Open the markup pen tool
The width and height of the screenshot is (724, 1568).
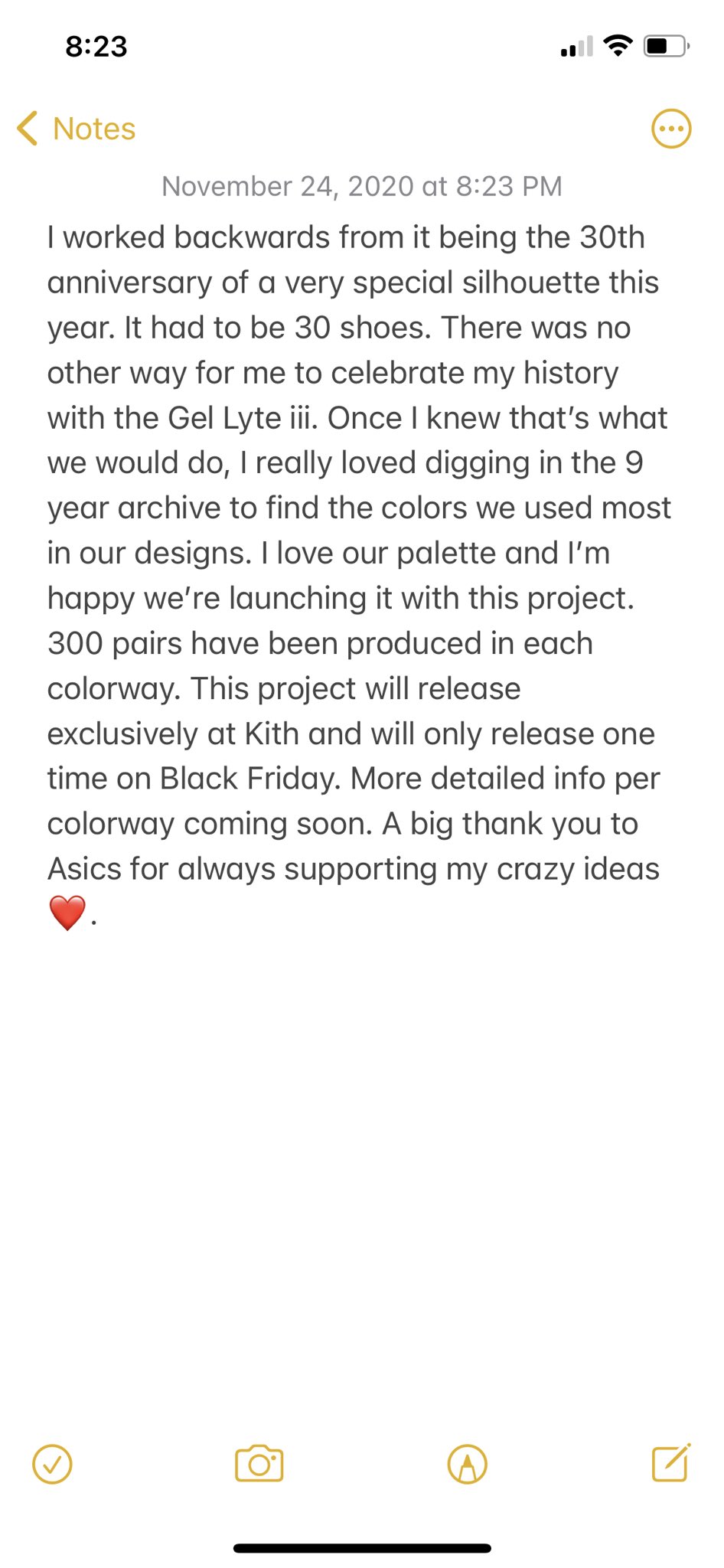467,1465
